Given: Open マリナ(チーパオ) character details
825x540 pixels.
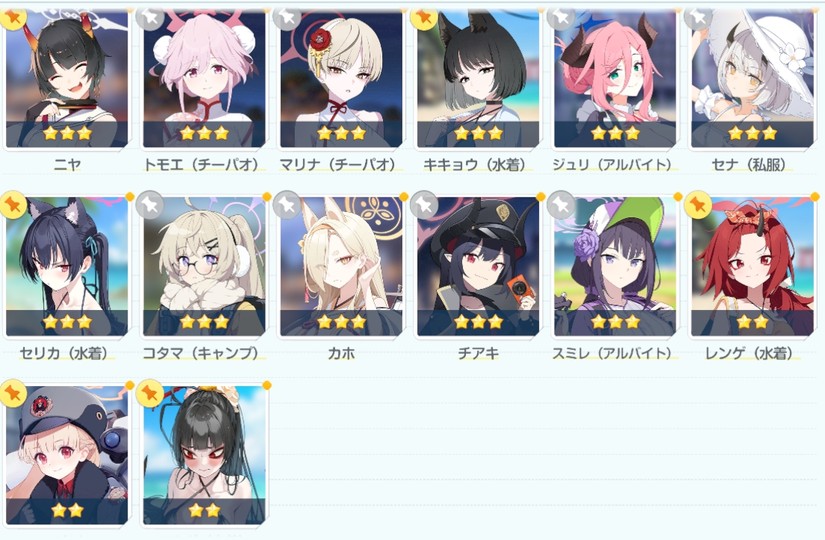Looking at the screenshot, I should 342,75.
